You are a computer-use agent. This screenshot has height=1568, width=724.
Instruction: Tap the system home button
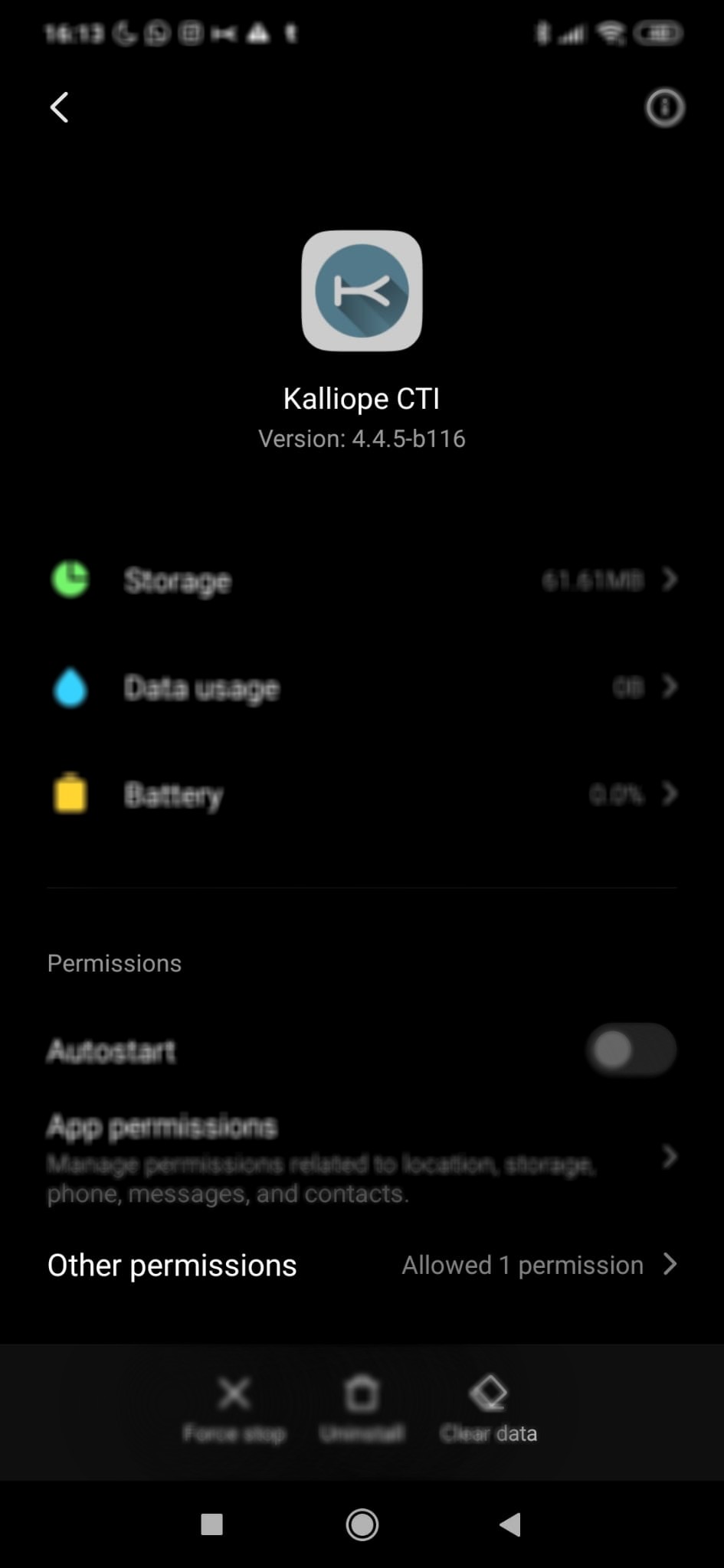[362, 1524]
